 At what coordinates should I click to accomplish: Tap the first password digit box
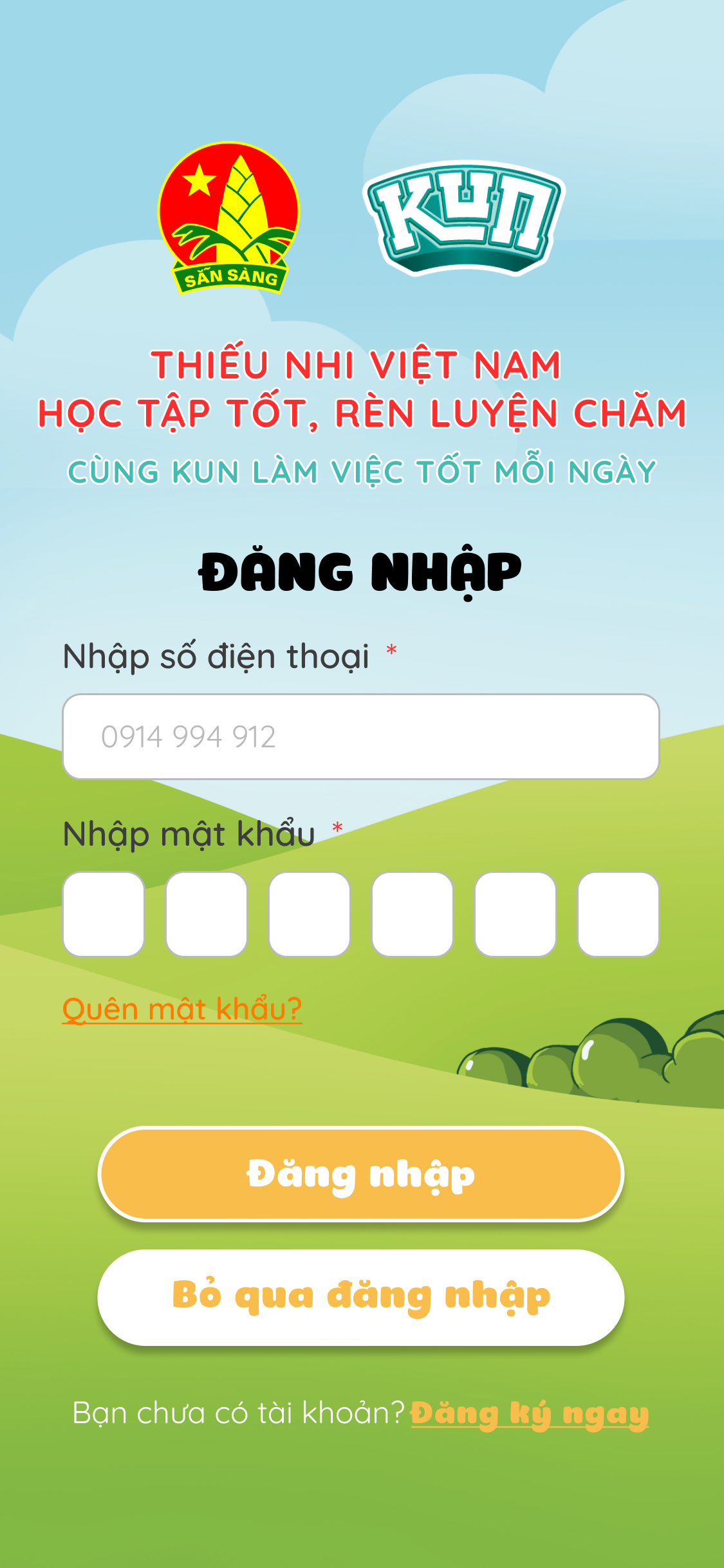click(x=104, y=914)
